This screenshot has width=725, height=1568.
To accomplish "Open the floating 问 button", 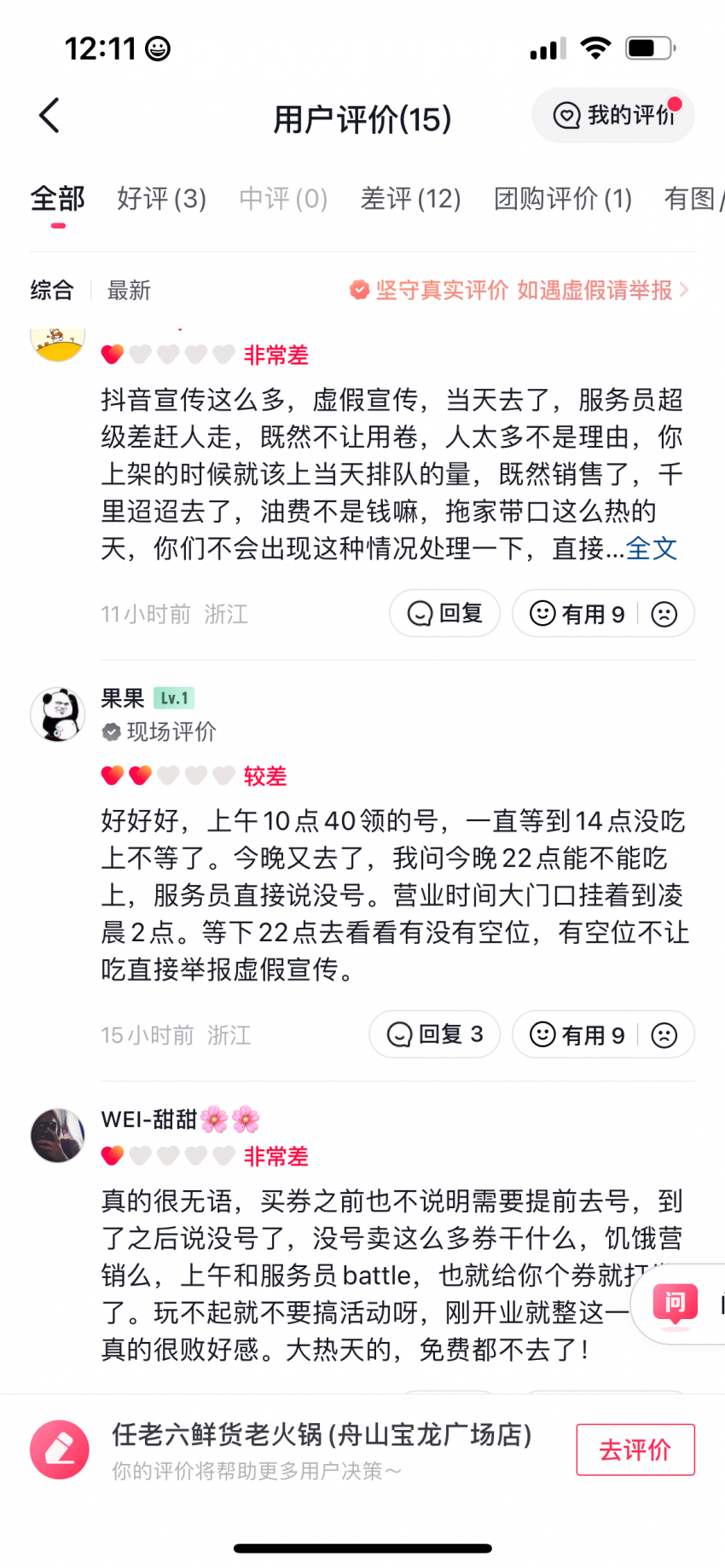I will pos(676,1304).
